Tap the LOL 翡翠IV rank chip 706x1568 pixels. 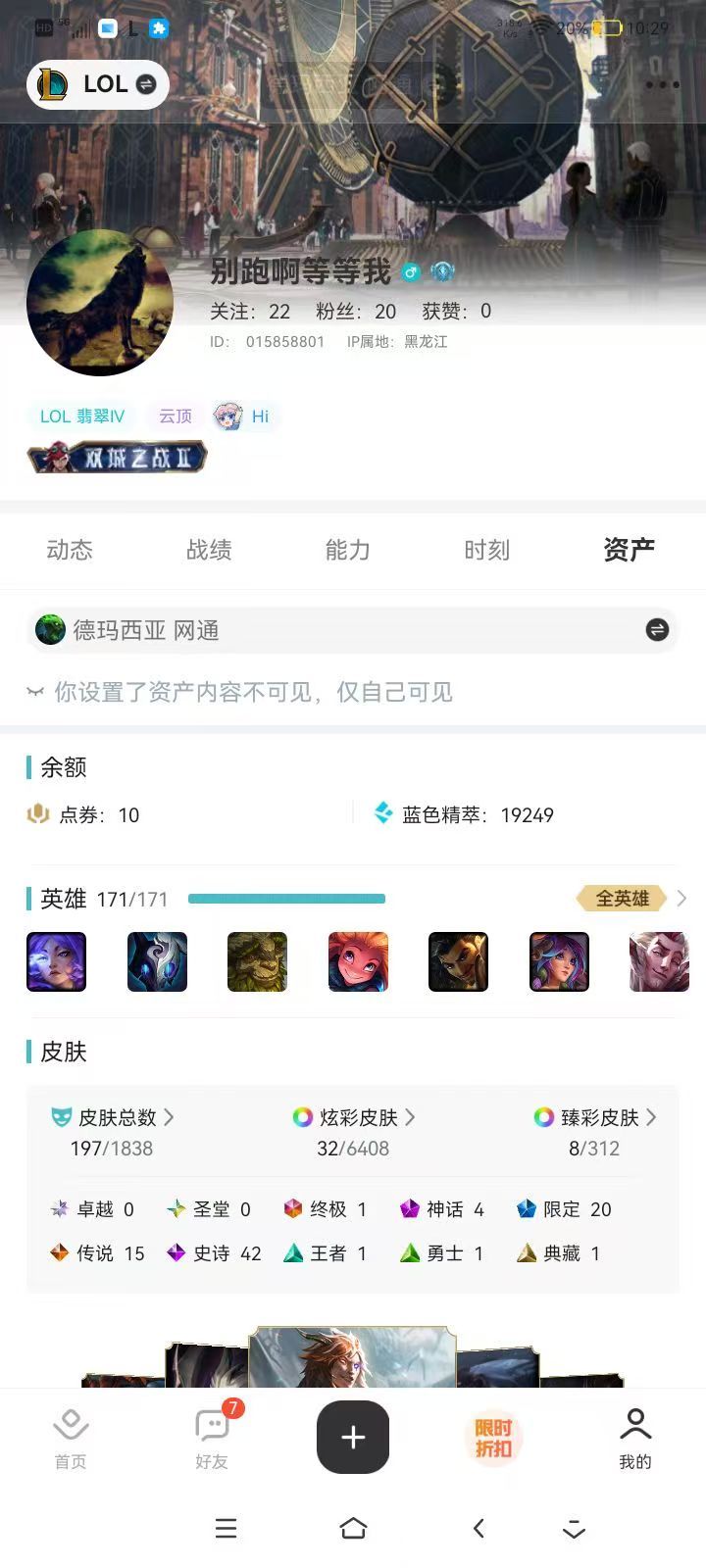[x=82, y=416]
